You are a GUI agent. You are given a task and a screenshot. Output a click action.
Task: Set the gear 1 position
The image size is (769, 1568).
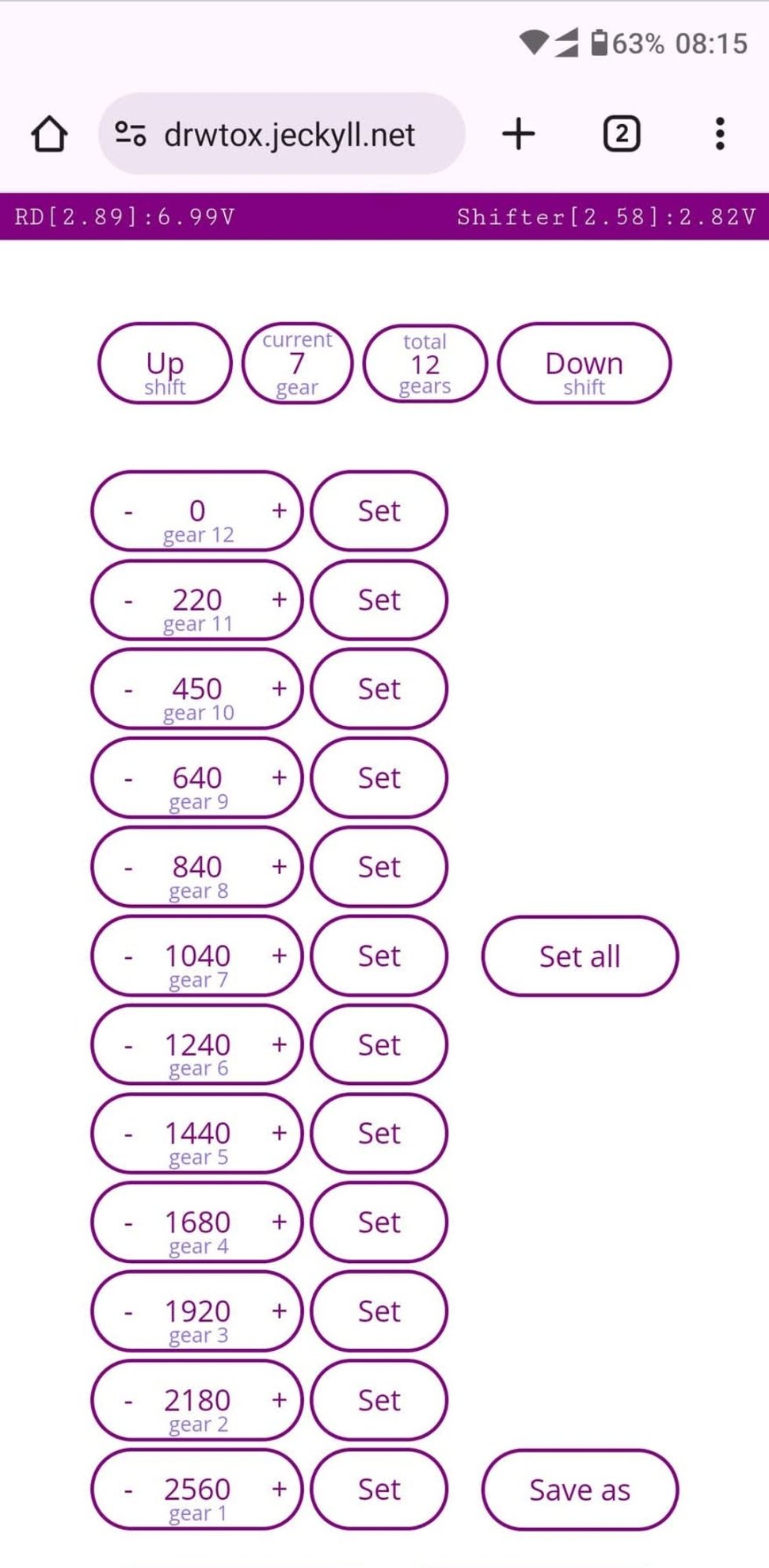pyautogui.click(x=379, y=1490)
